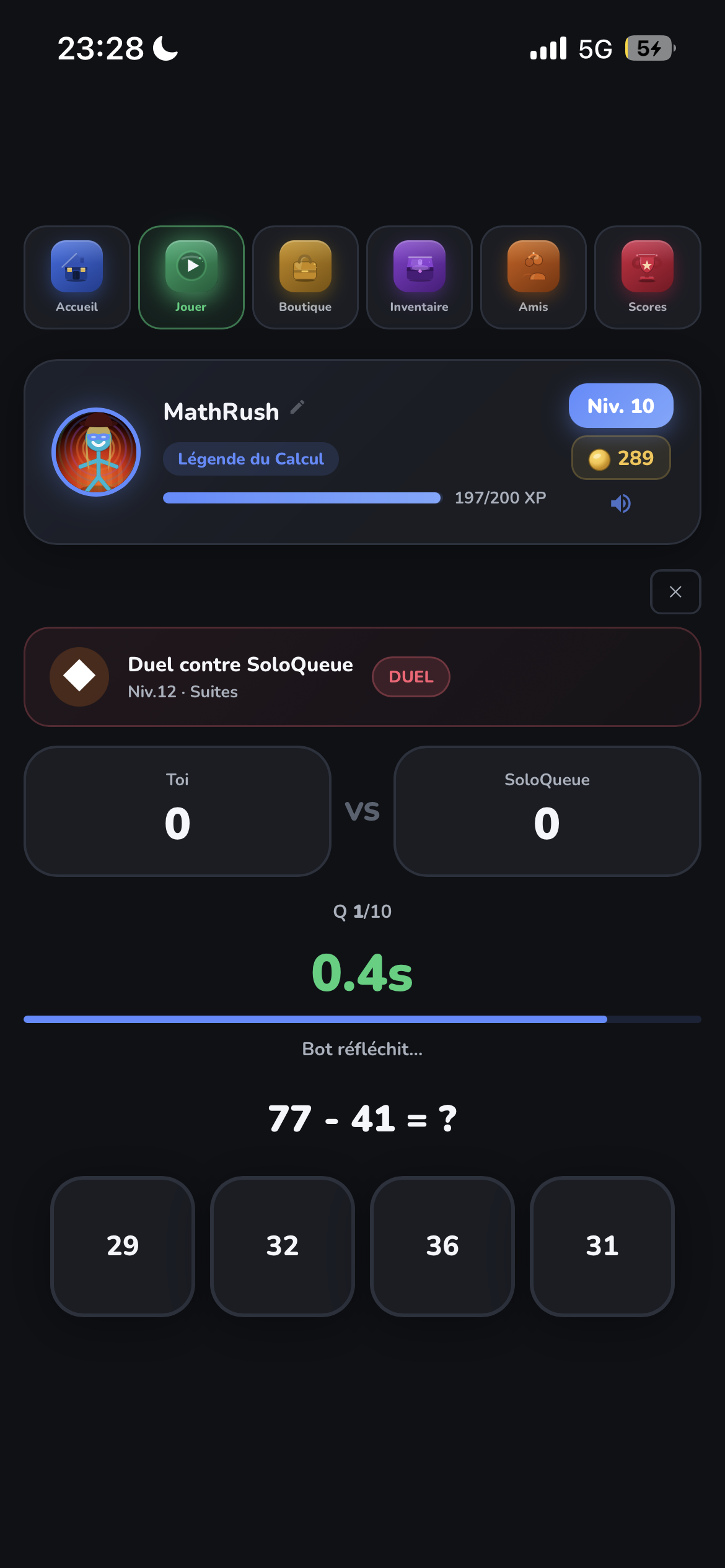Screen dimensions: 725x1568
Task: Toggle sound with the speaker icon
Action: click(x=620, y=503)
